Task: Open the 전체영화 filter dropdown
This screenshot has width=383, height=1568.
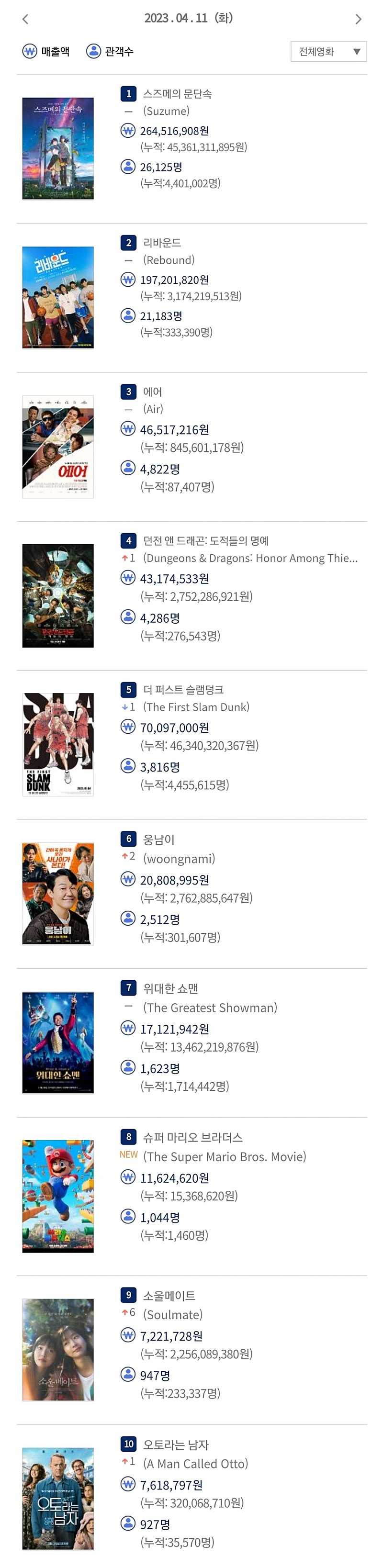Action: point(328,52)
